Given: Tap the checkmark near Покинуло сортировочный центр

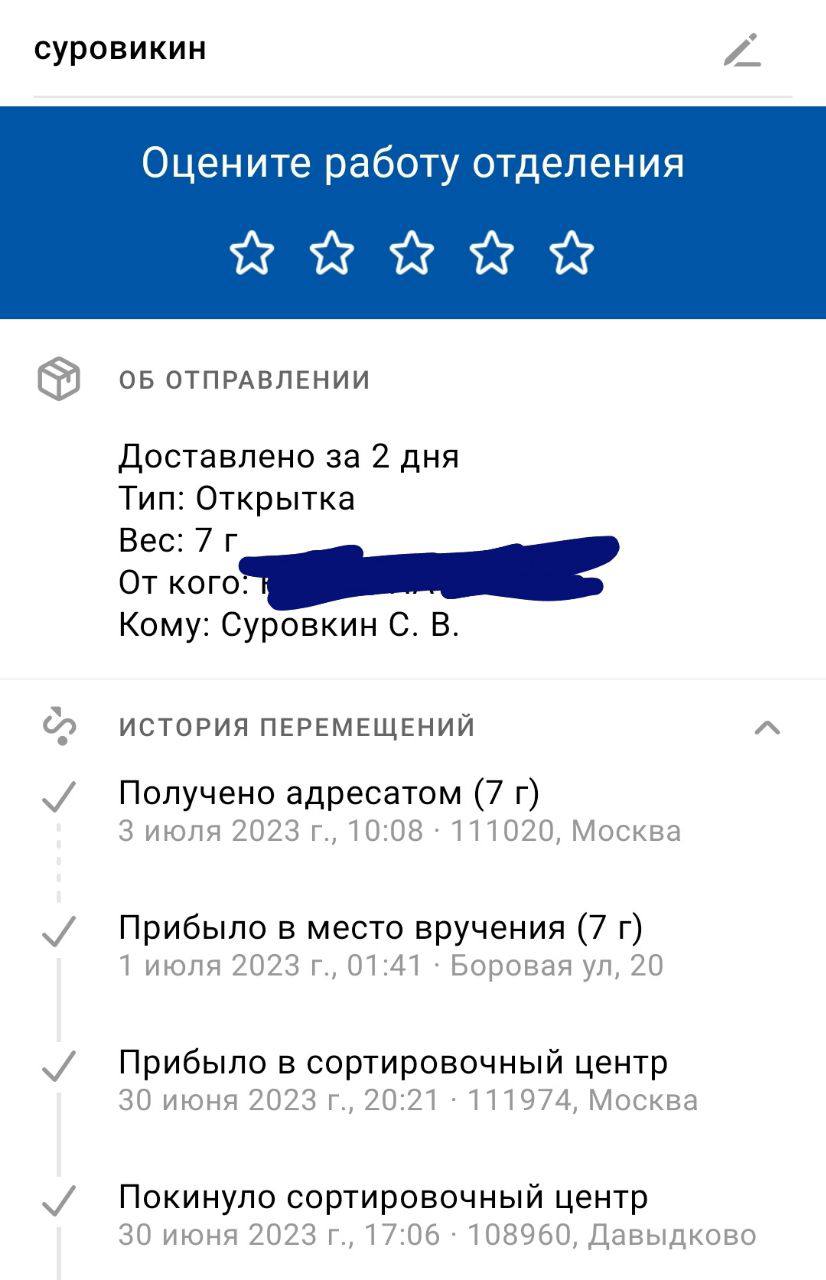Looking at the screenshot, I should tap(58, 1195).
